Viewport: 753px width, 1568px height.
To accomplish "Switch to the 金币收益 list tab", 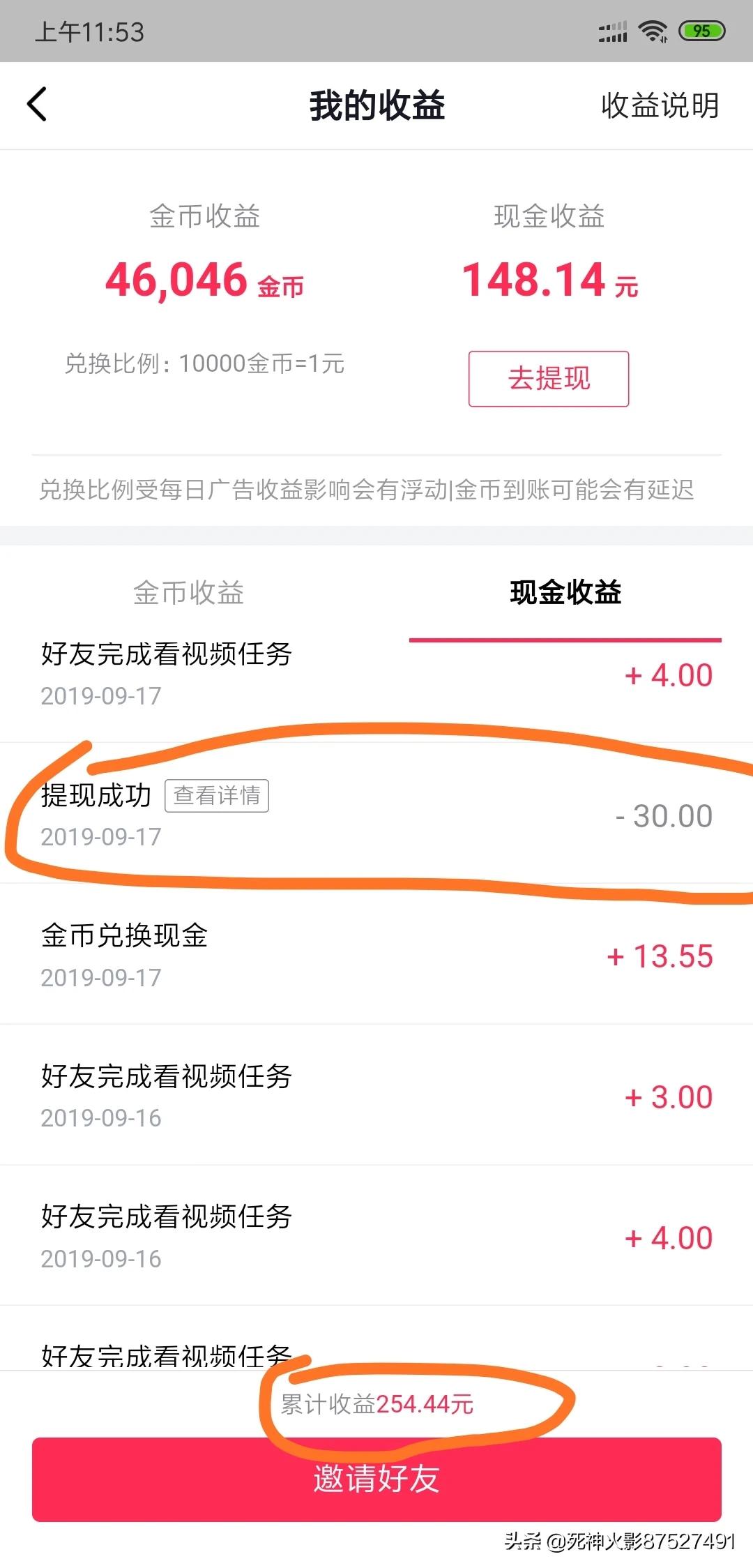I will tap(188, 593).
